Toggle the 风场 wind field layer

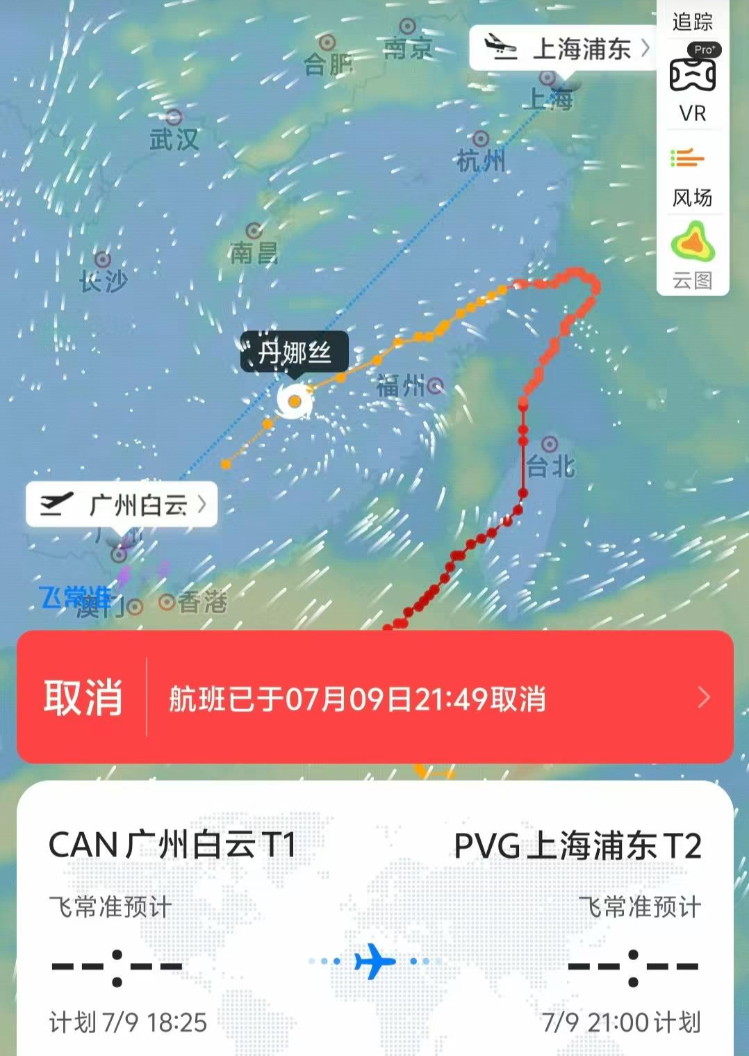pyautogui.click(x=692, y=175)
